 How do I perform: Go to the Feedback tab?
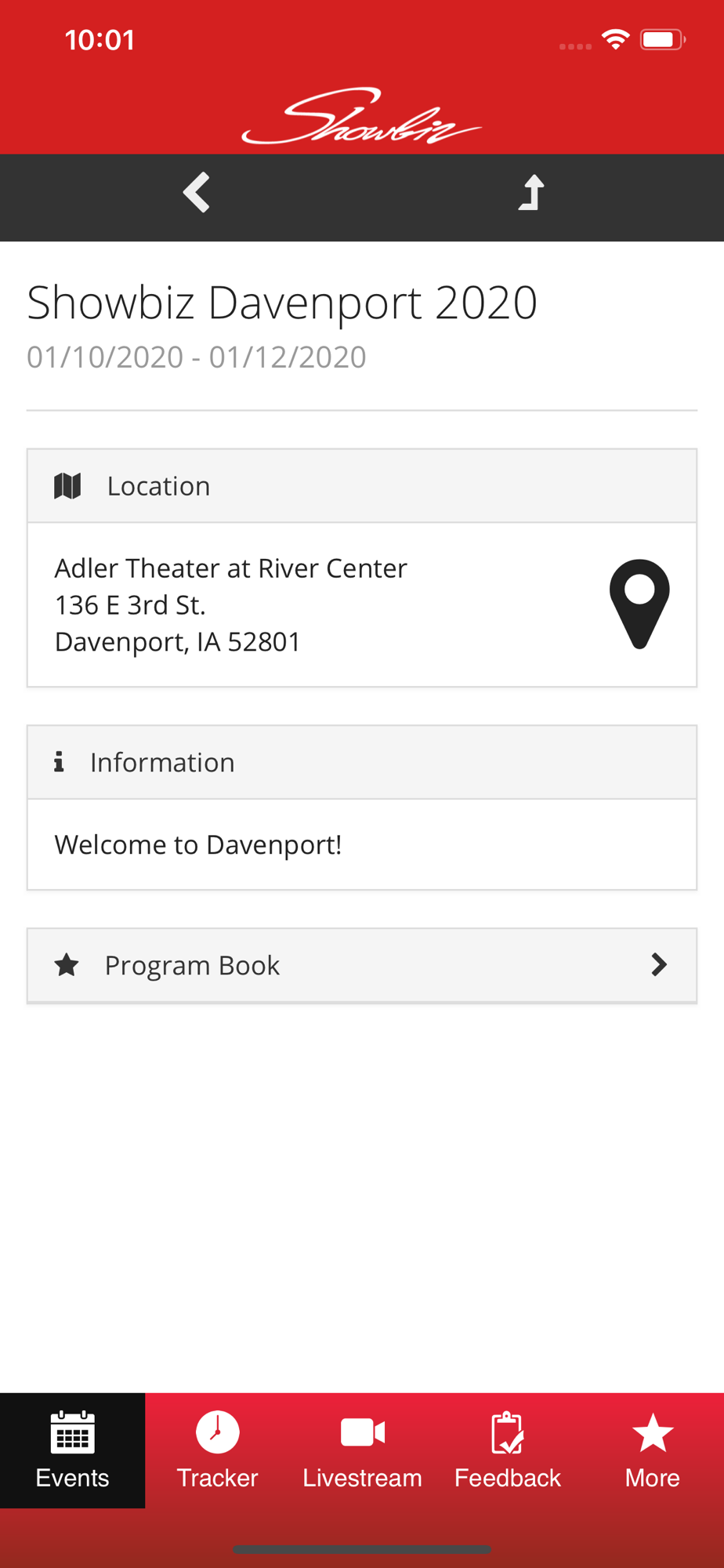[507, 1450]
